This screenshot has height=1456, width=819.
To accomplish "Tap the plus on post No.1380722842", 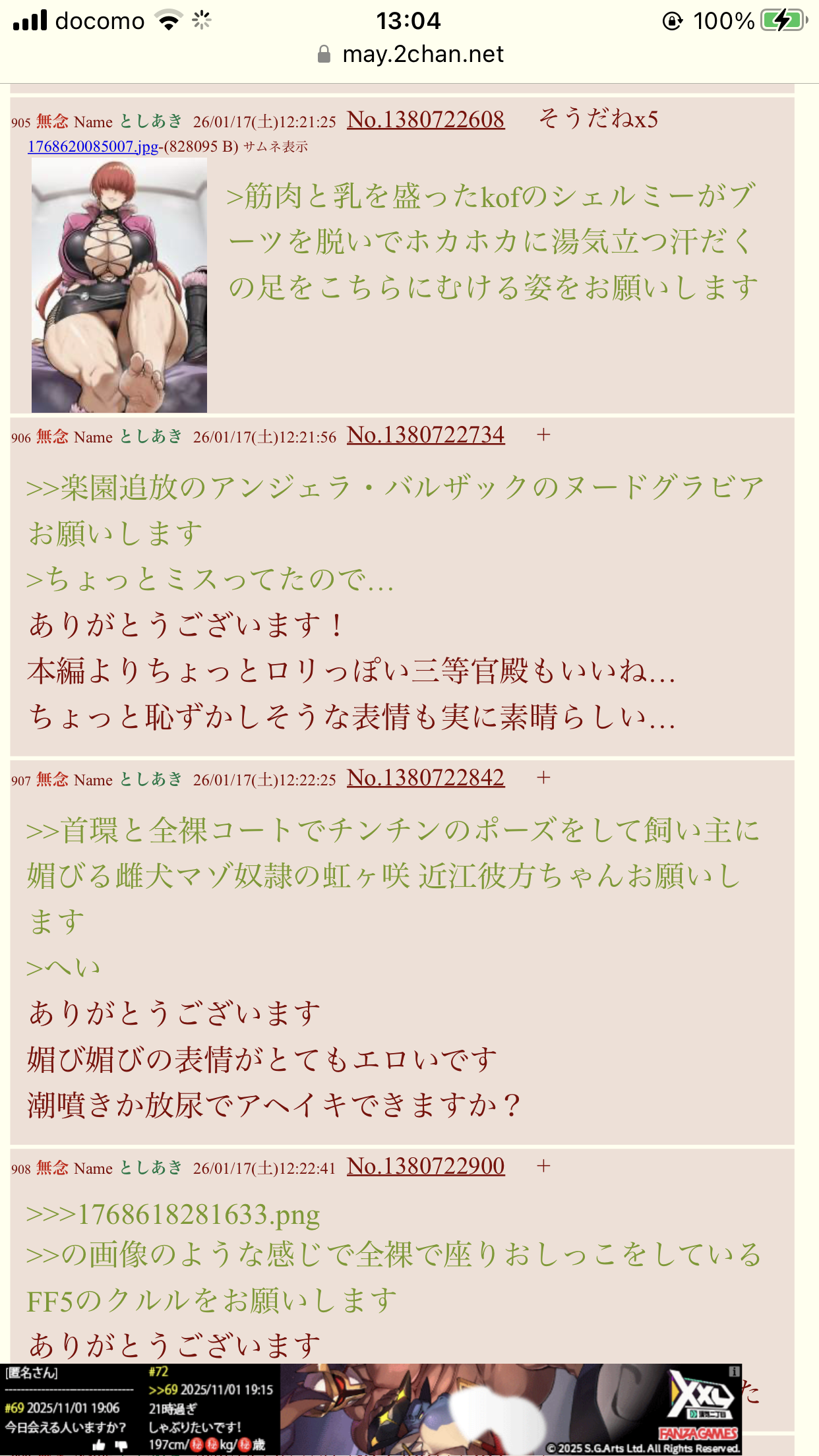I will click(543, 778).
